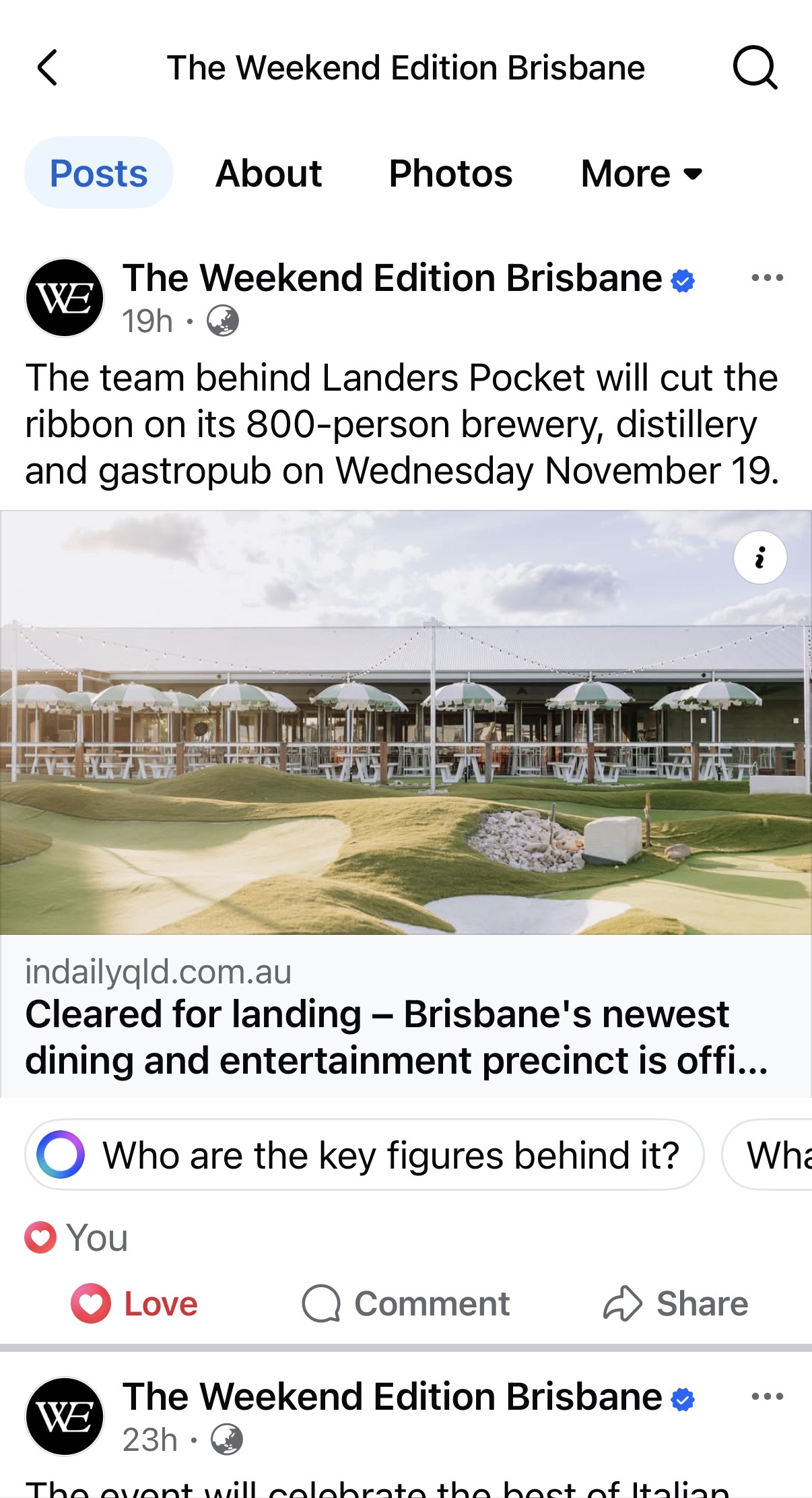Expand the More dropdown
The width and height of the screenshot is (812, 1498).
(641, 173)
